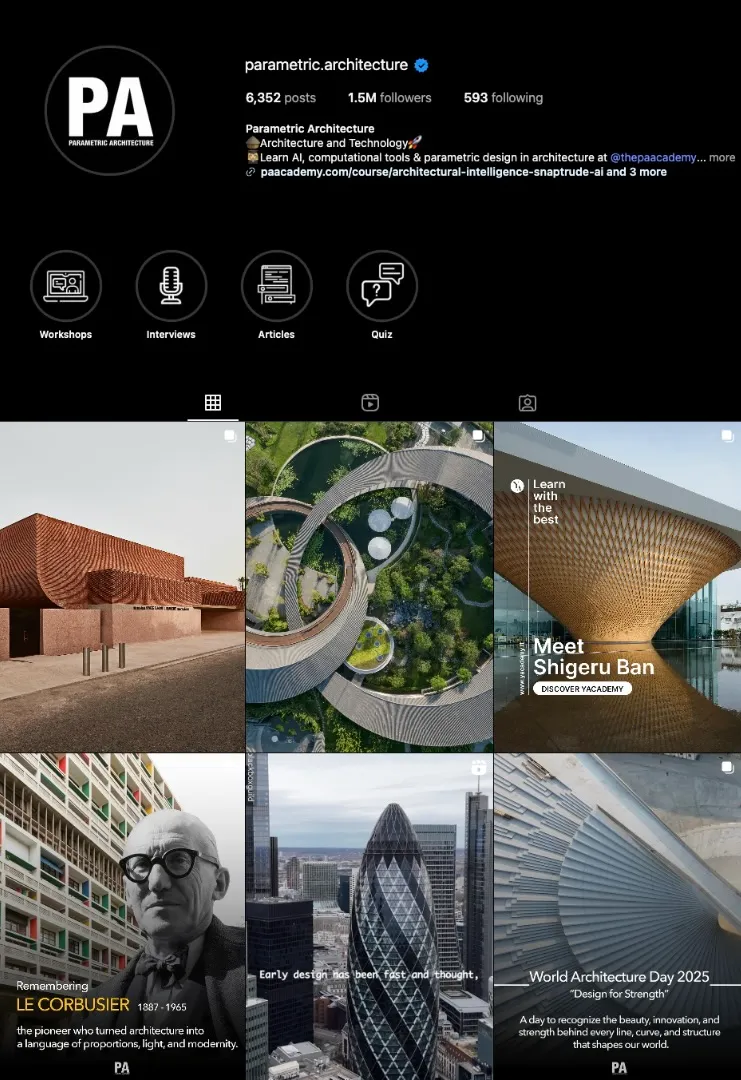741x1080 pixels.
Task: Play the Gherkin tower reel
Action: 370,917
